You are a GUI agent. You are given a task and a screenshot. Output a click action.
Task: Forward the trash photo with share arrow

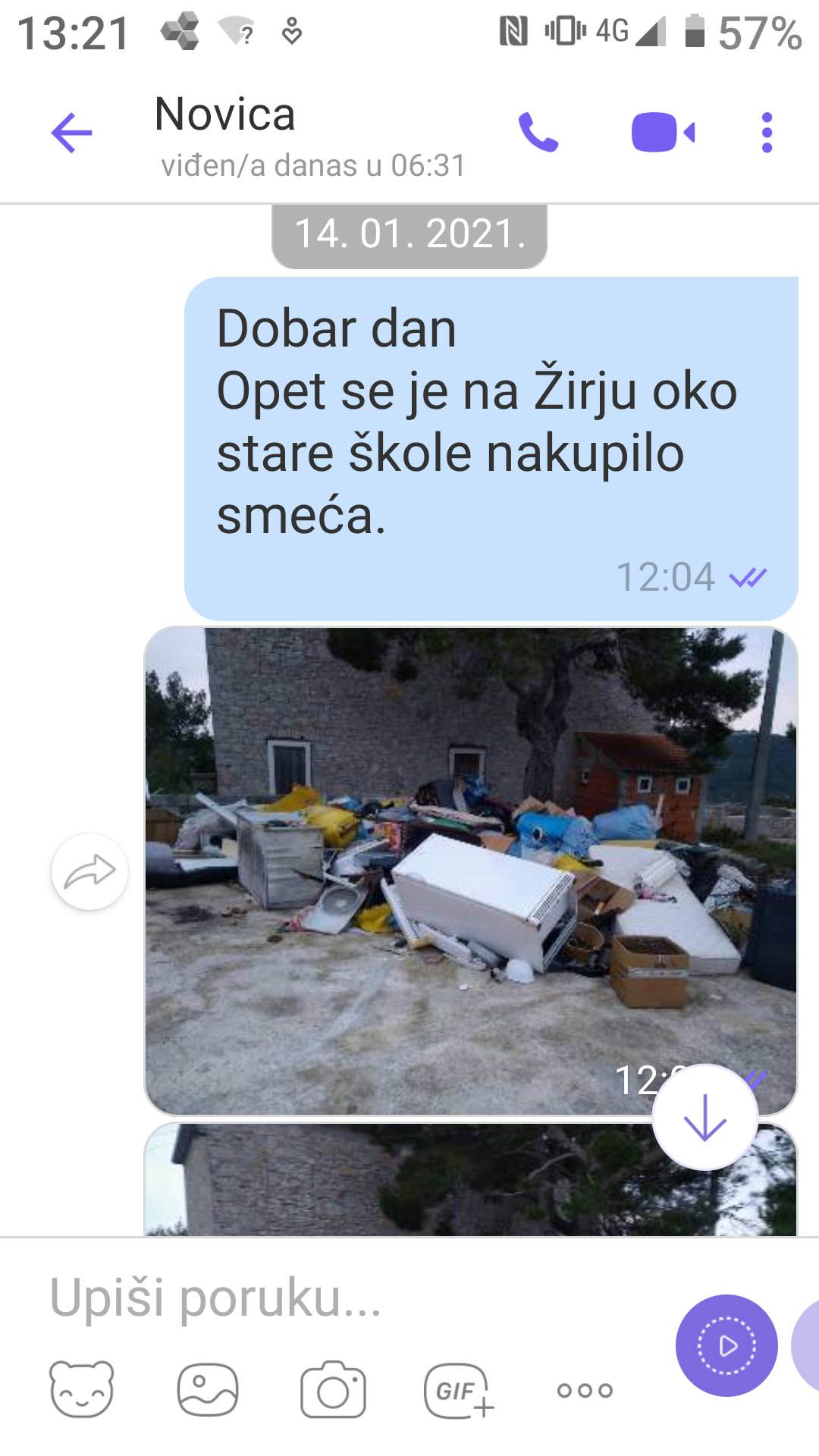(x=89, y=871)
